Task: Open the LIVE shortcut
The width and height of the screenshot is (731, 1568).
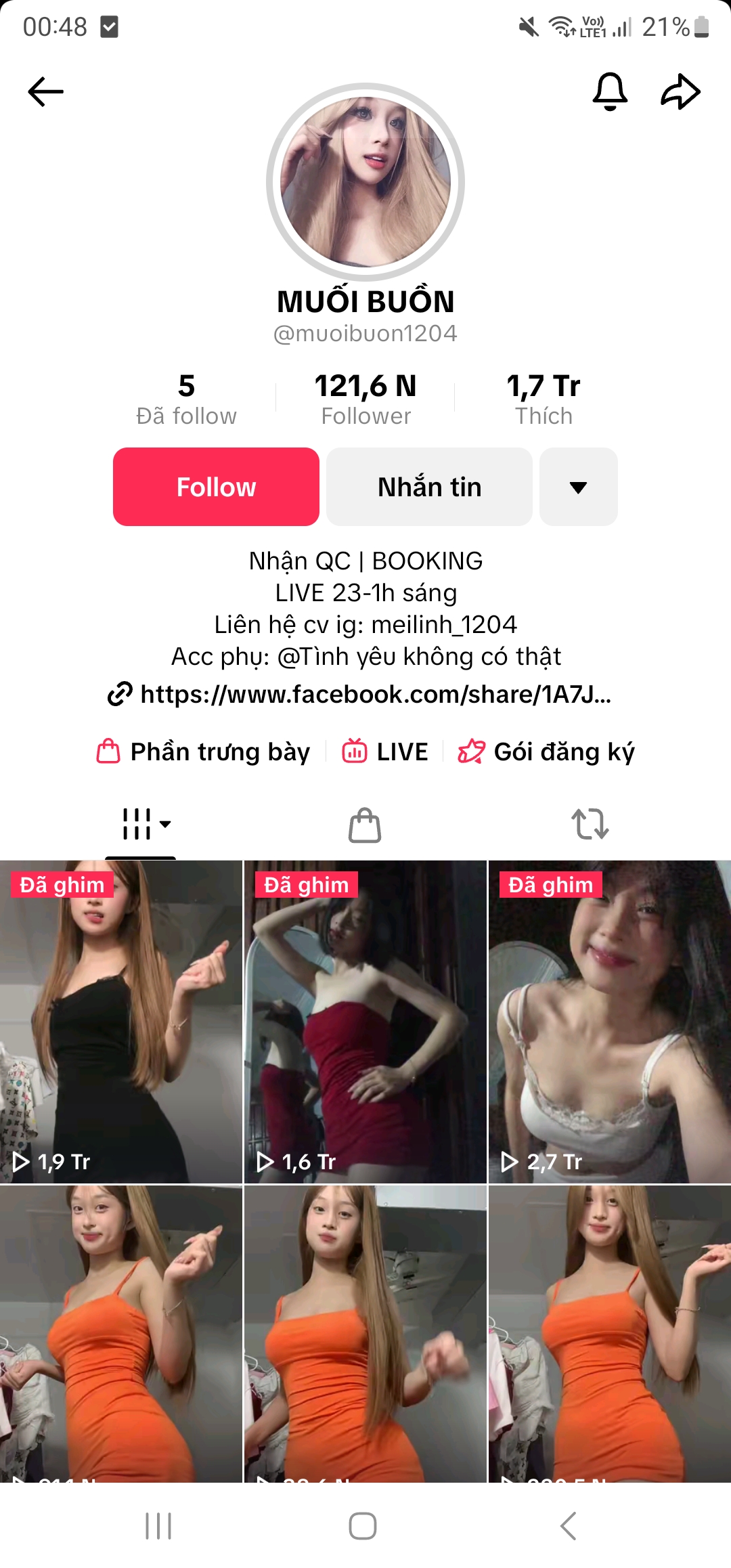Action: [x=385, y=752]
